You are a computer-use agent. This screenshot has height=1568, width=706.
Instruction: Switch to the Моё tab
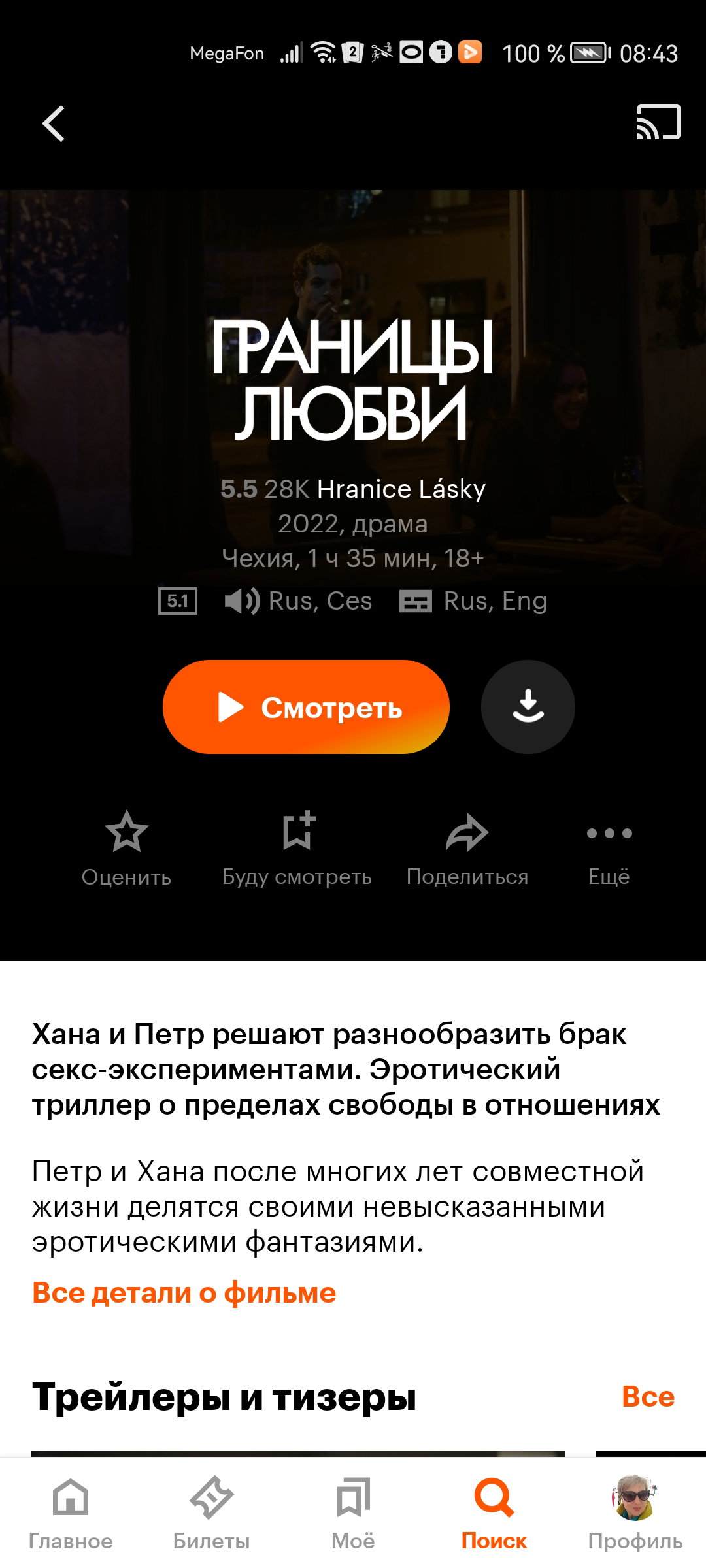point(353,1514)
